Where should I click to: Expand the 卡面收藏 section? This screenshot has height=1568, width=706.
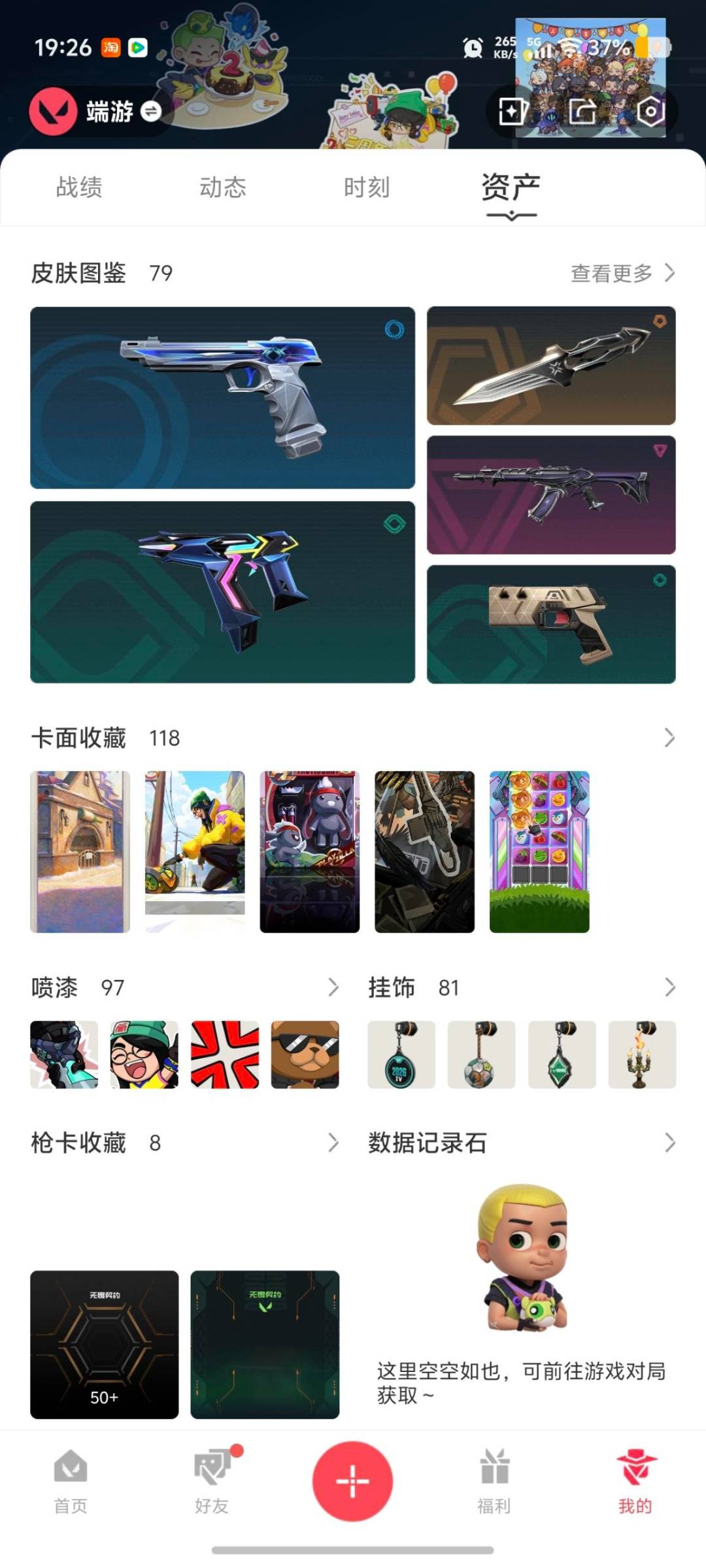(669, 738)
